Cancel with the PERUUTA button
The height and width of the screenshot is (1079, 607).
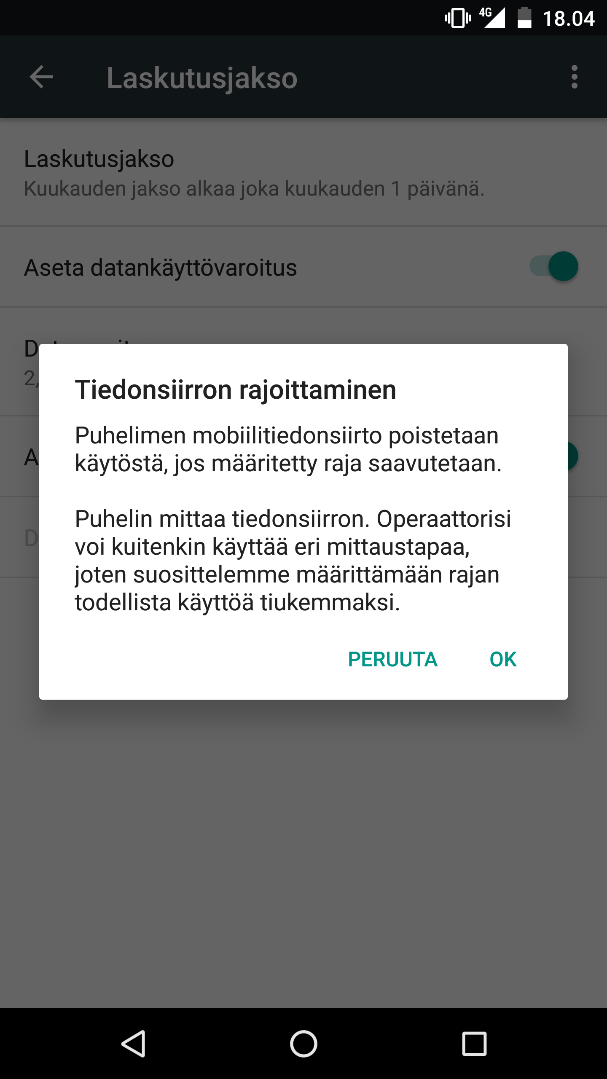(392, 659)
